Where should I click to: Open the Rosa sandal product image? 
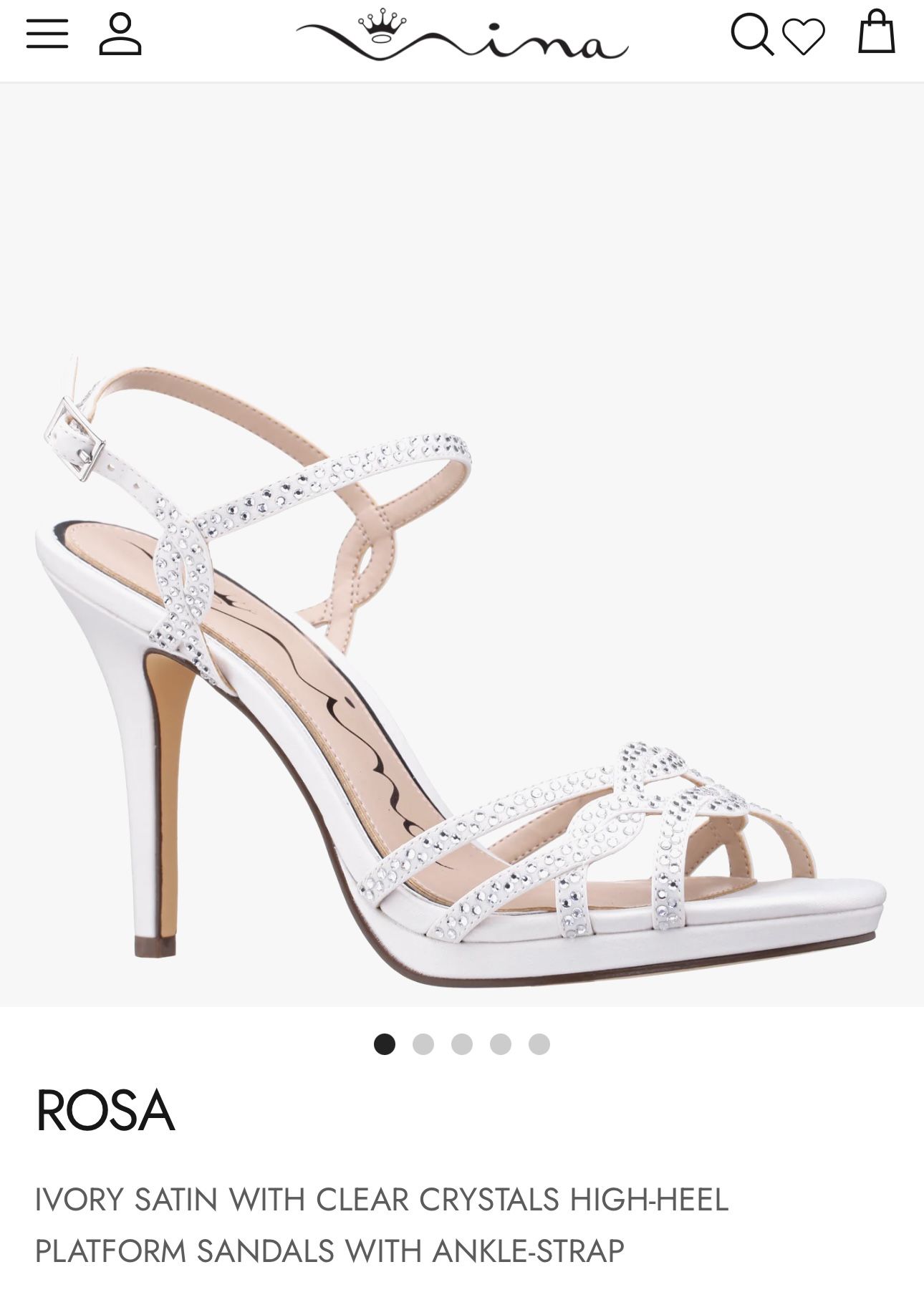pos(462,645)
